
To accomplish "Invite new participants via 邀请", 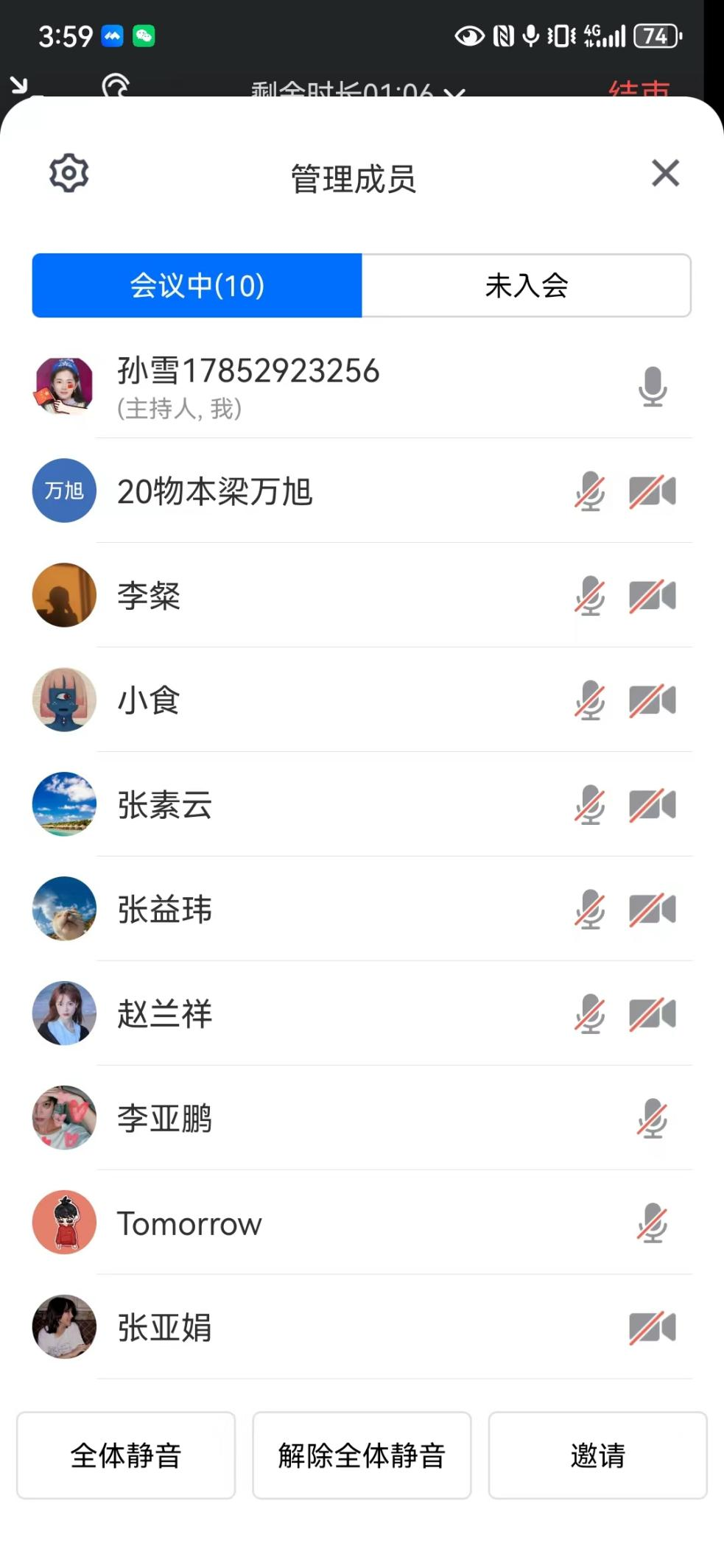I will 597,1455.
